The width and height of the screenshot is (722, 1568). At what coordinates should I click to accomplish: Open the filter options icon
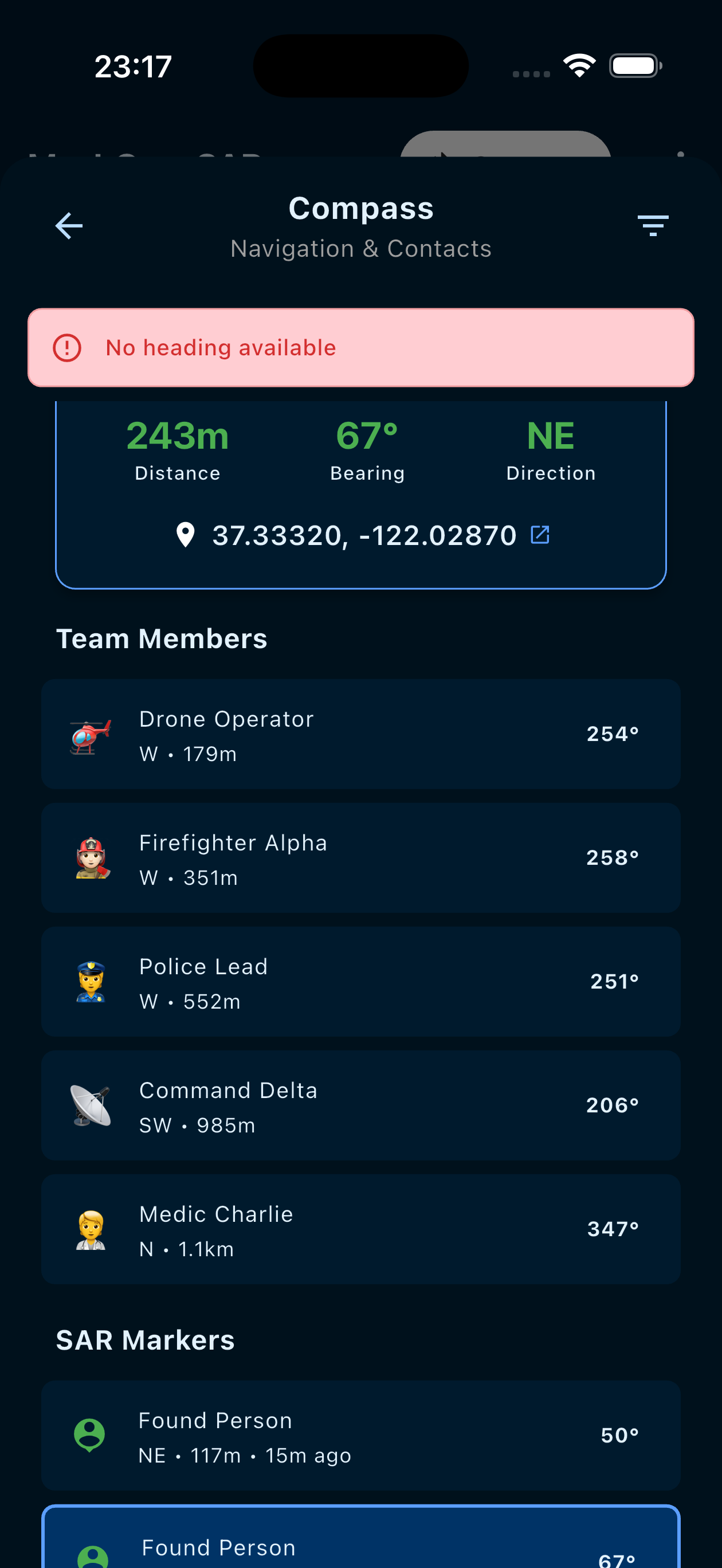653,225
